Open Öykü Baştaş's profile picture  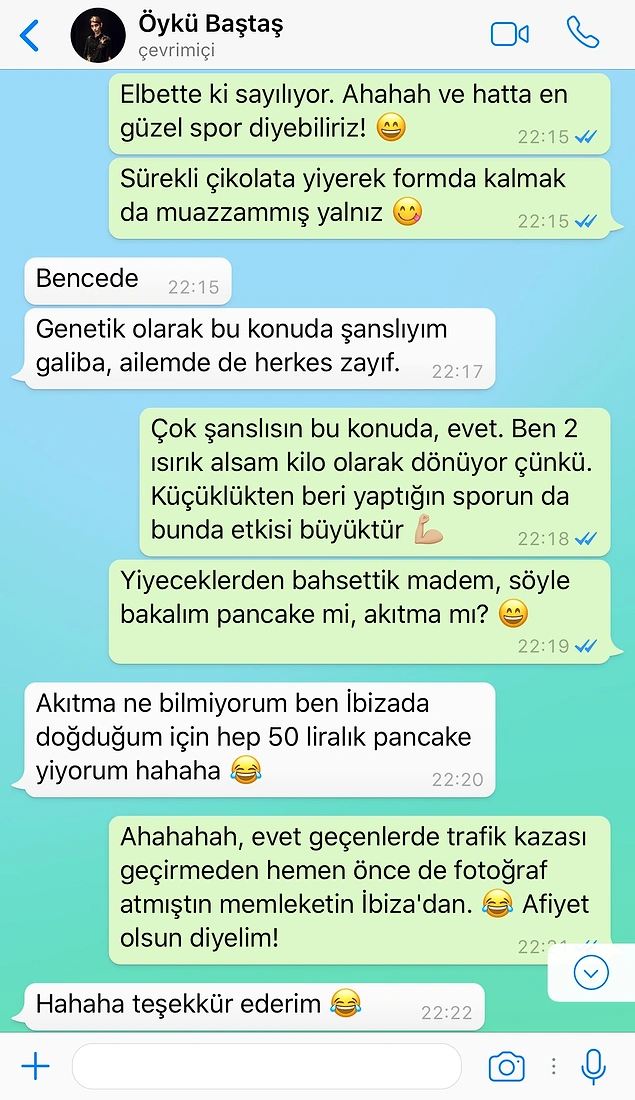[98, 35]
